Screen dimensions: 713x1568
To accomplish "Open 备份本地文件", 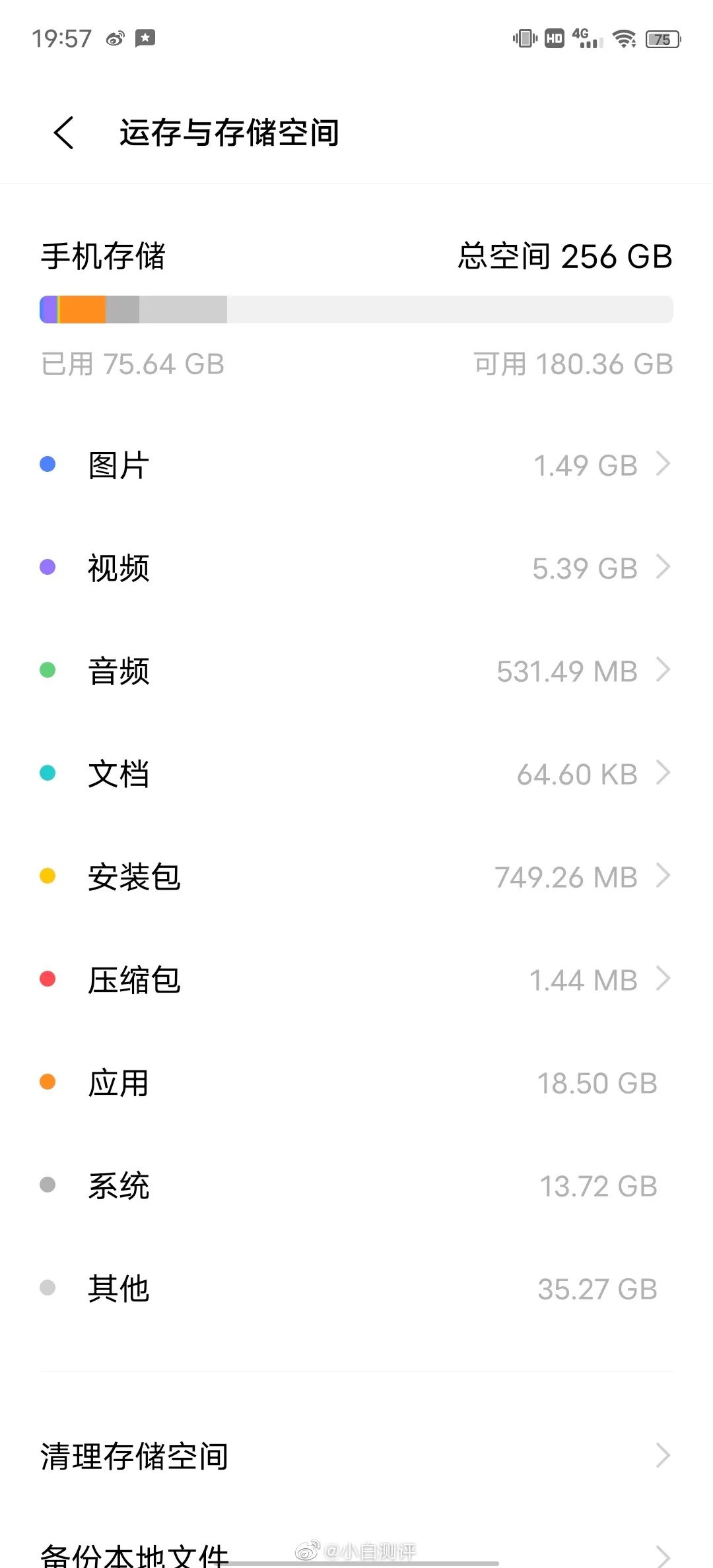I will pyautogui.click(x=356, y=1552).
